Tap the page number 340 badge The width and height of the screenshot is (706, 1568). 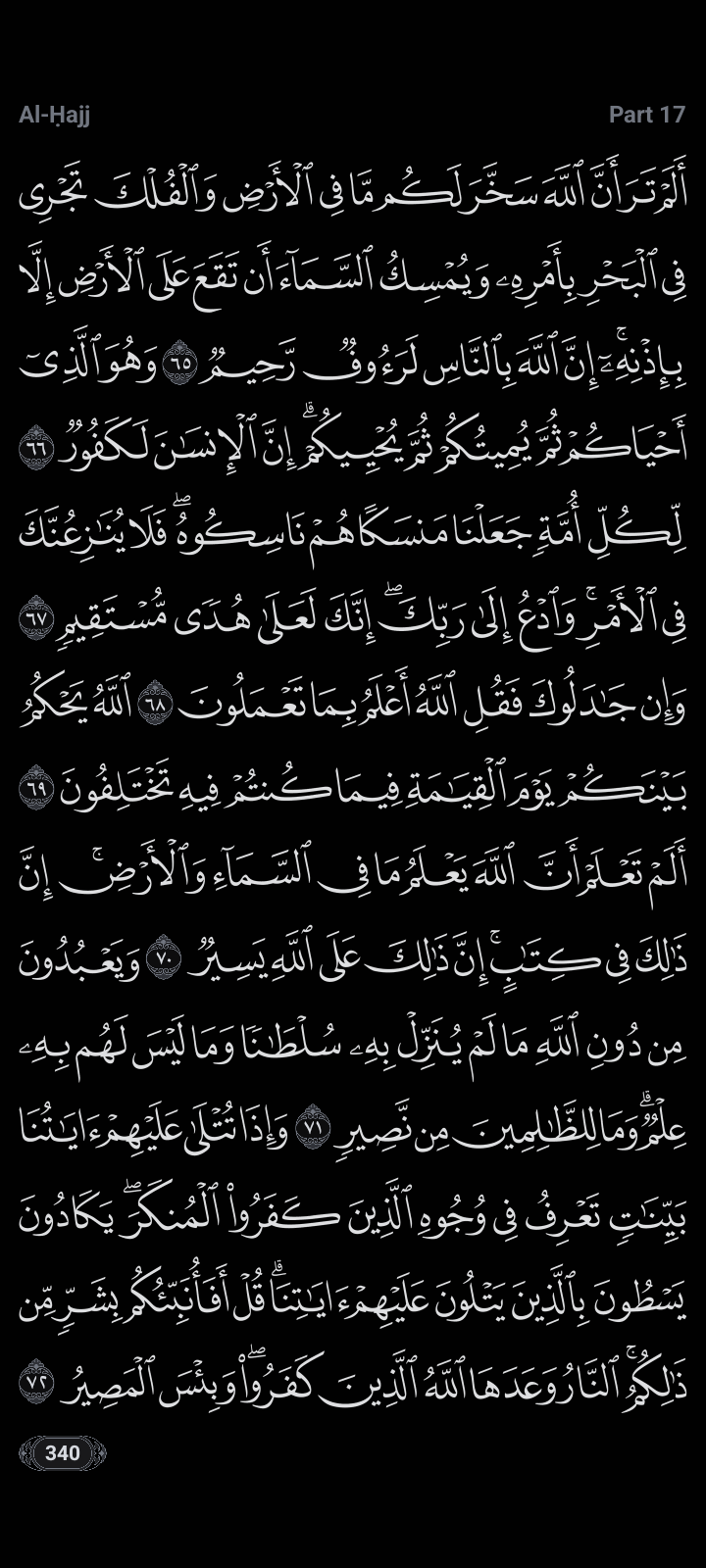pos(62,1451)
